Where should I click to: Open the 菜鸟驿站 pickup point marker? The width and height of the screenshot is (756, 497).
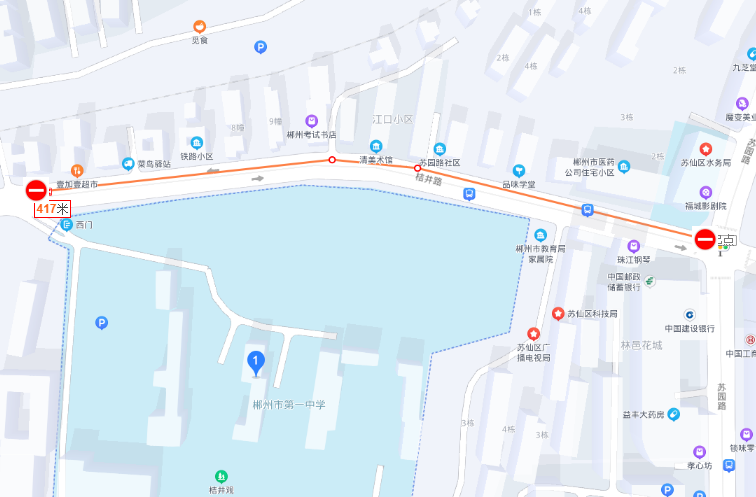click(x=128, y=163)
